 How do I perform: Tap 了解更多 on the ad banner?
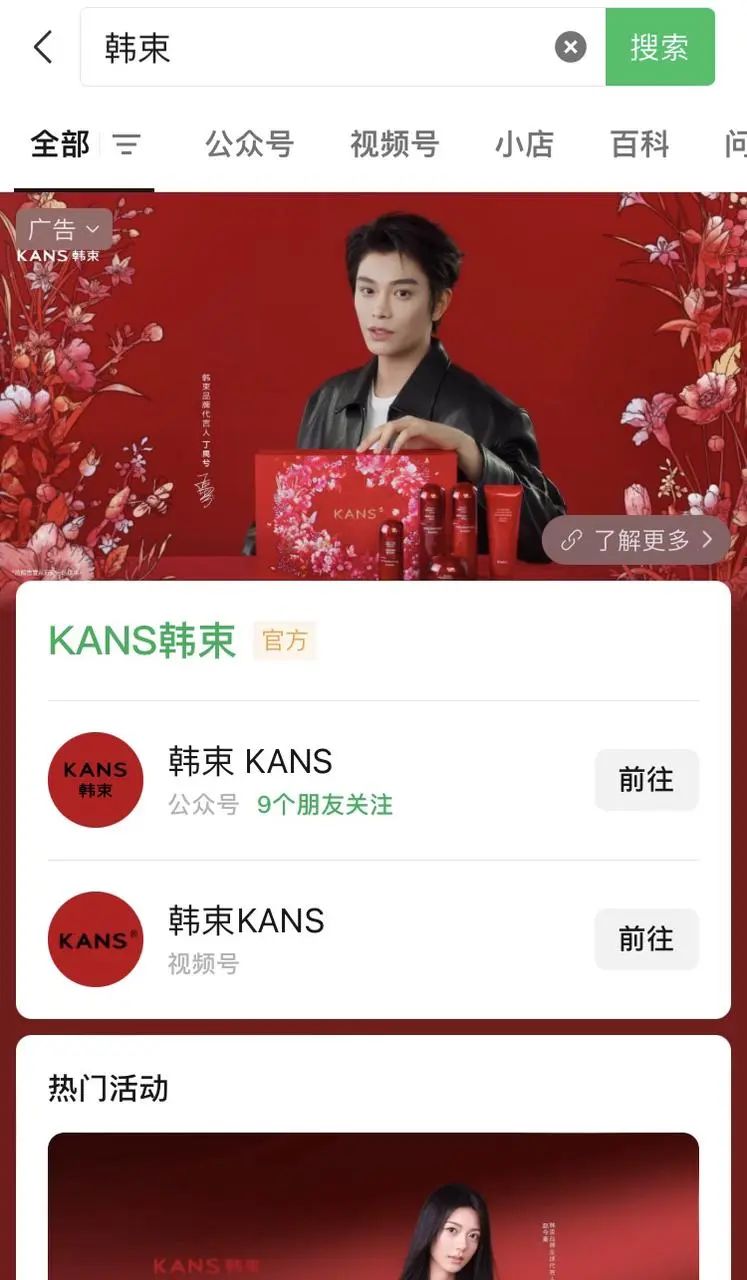click(x=637, y=541)
